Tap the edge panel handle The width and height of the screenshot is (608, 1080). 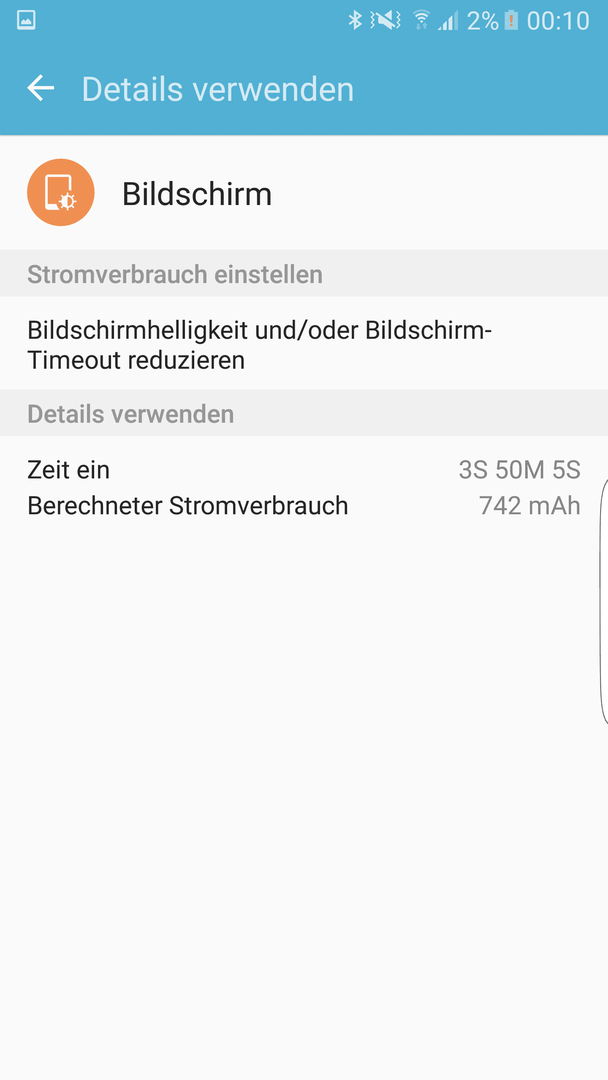(x=604, y=601)
